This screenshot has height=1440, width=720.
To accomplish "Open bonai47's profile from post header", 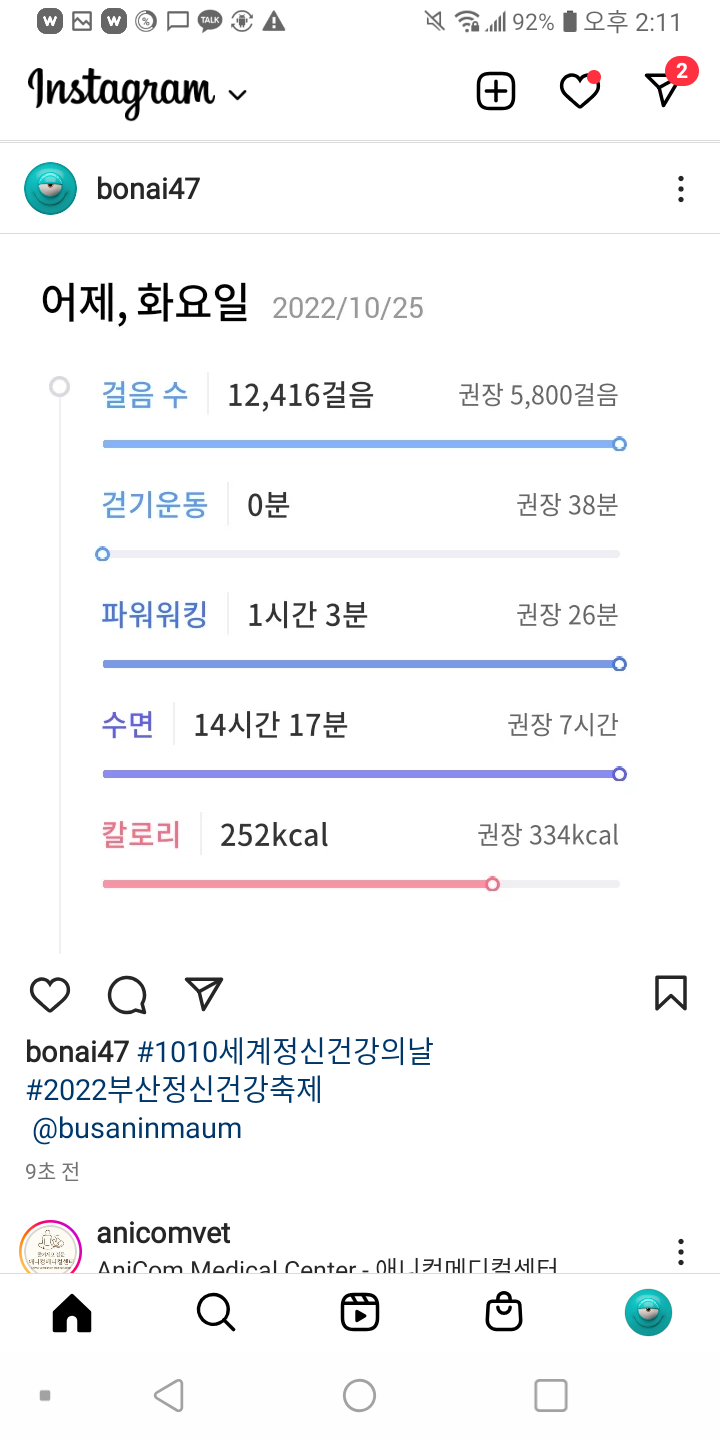I will 148,188.
